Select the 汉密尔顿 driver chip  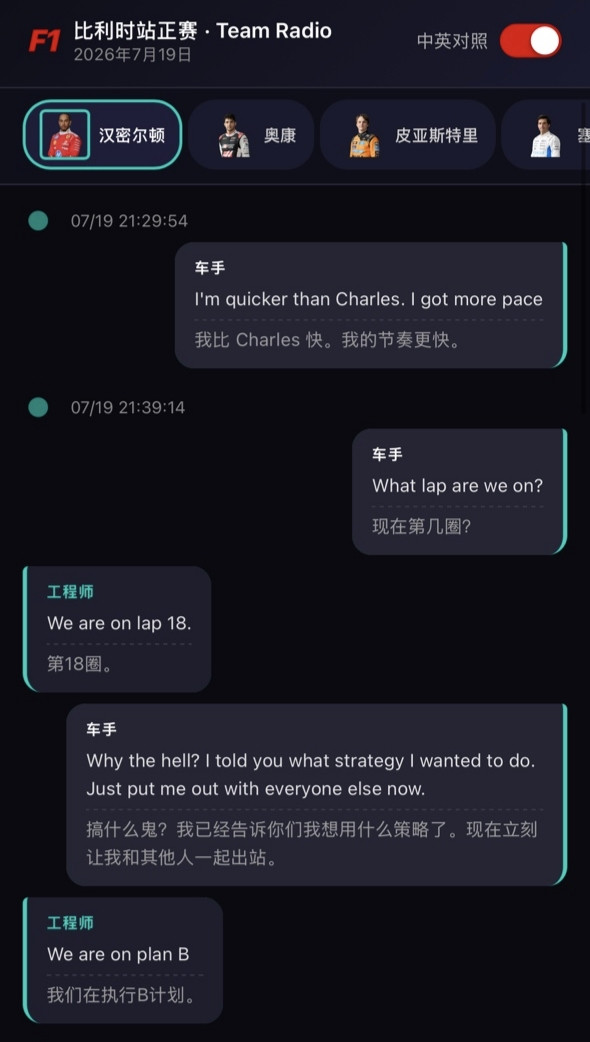[102, 135]
